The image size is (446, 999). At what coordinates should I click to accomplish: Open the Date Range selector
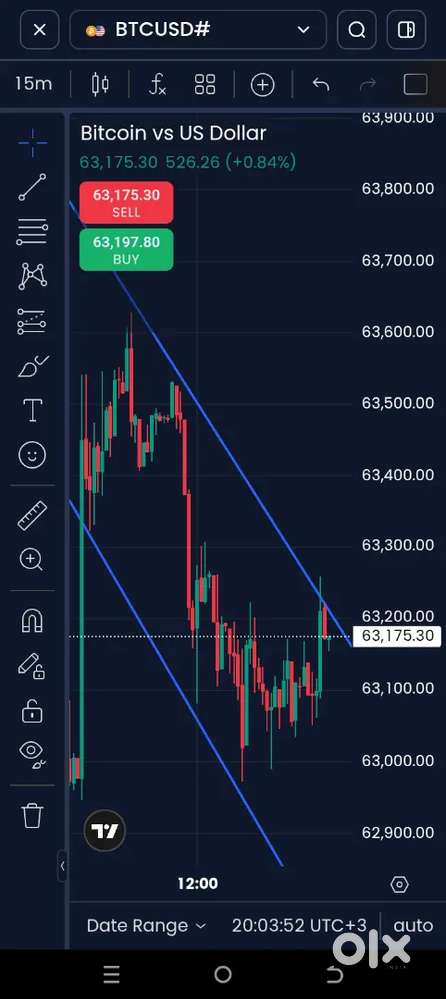[147, 926]
